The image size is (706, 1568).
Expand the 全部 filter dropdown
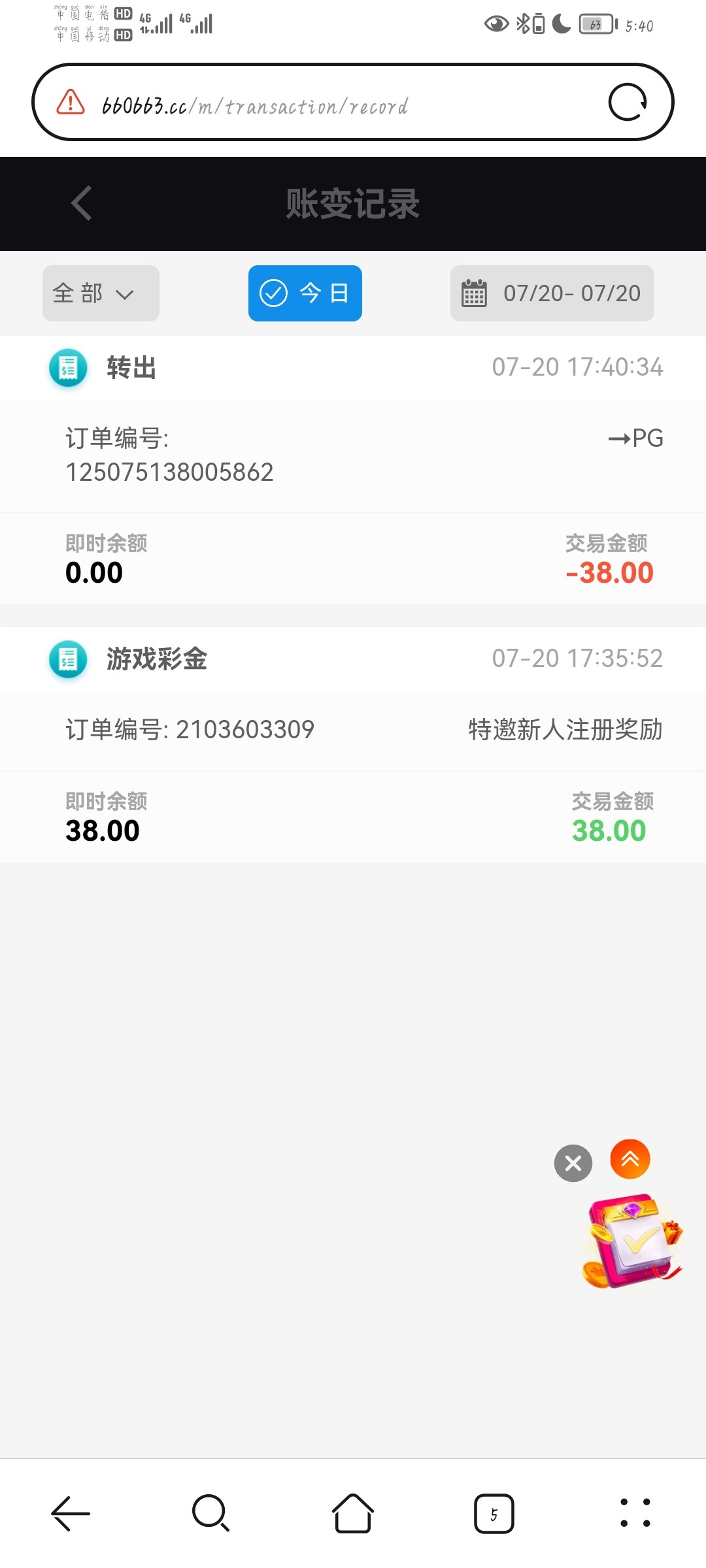coord(100,293)
